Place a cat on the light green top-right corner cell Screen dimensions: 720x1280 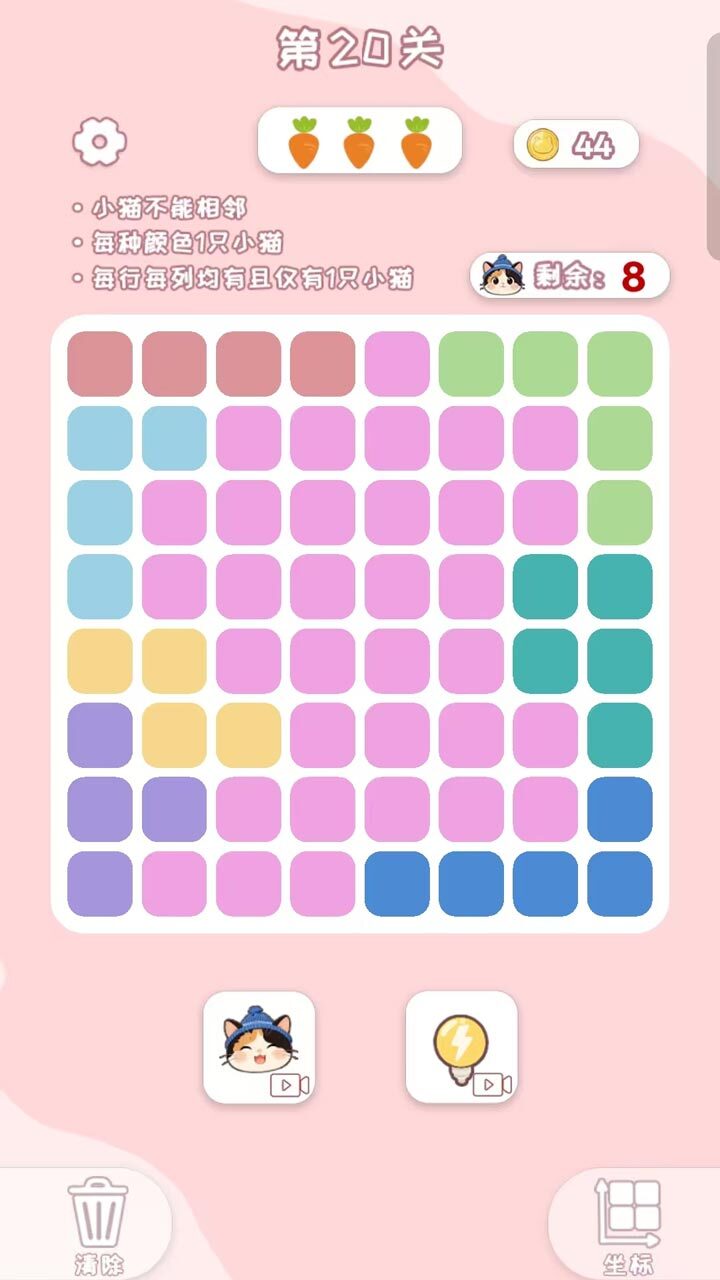point(620,363)
